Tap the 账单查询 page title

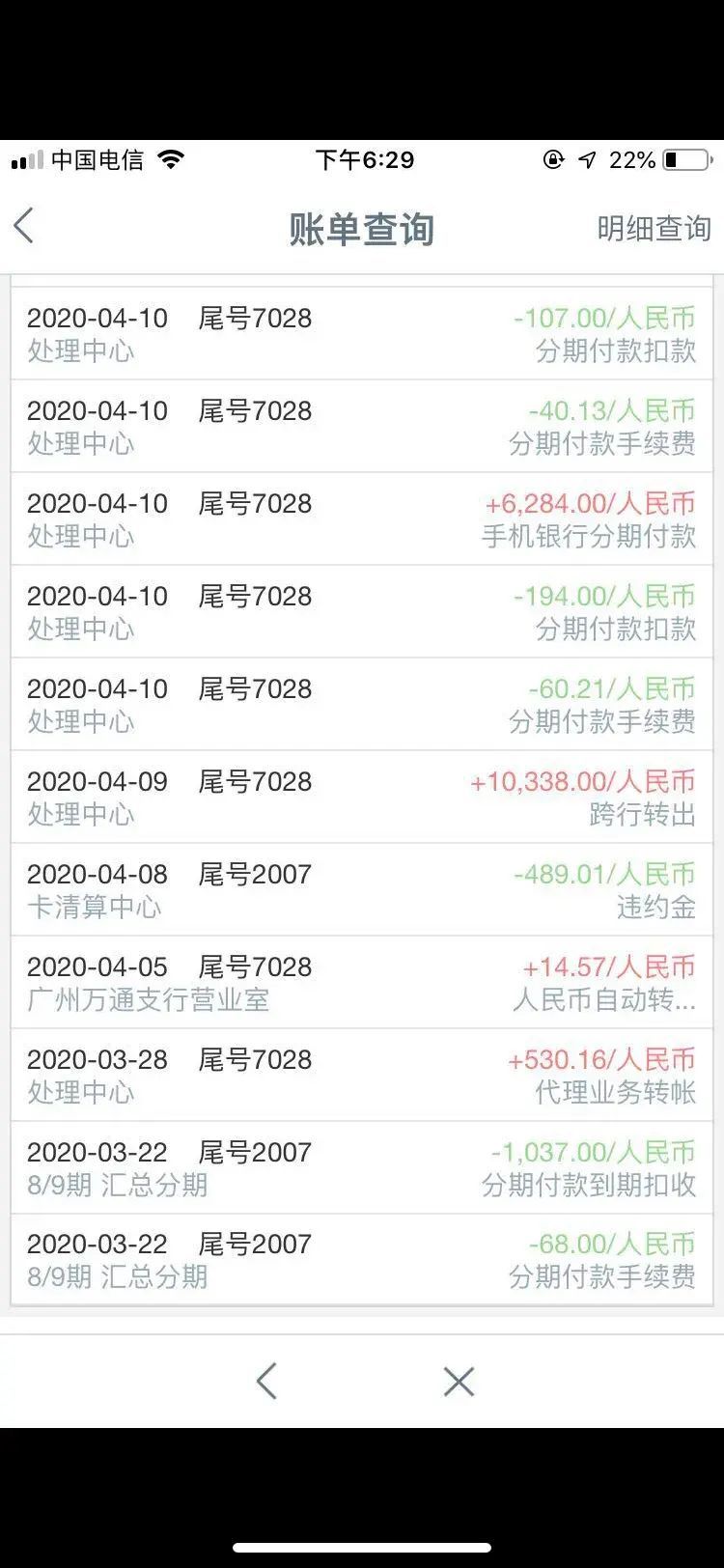(361, 229)
